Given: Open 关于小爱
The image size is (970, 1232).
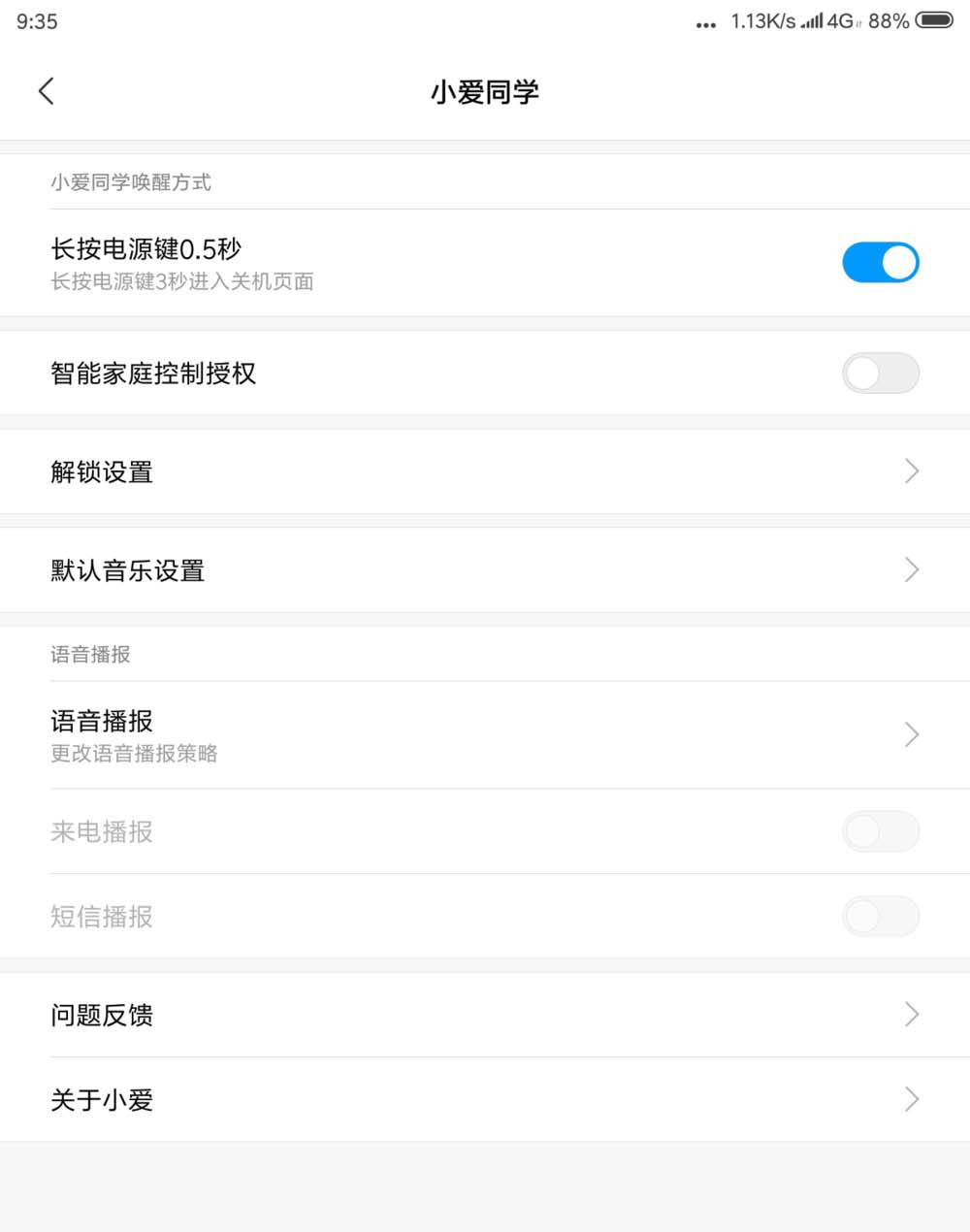Looking at the screenshot, I should pos(485,1100).
